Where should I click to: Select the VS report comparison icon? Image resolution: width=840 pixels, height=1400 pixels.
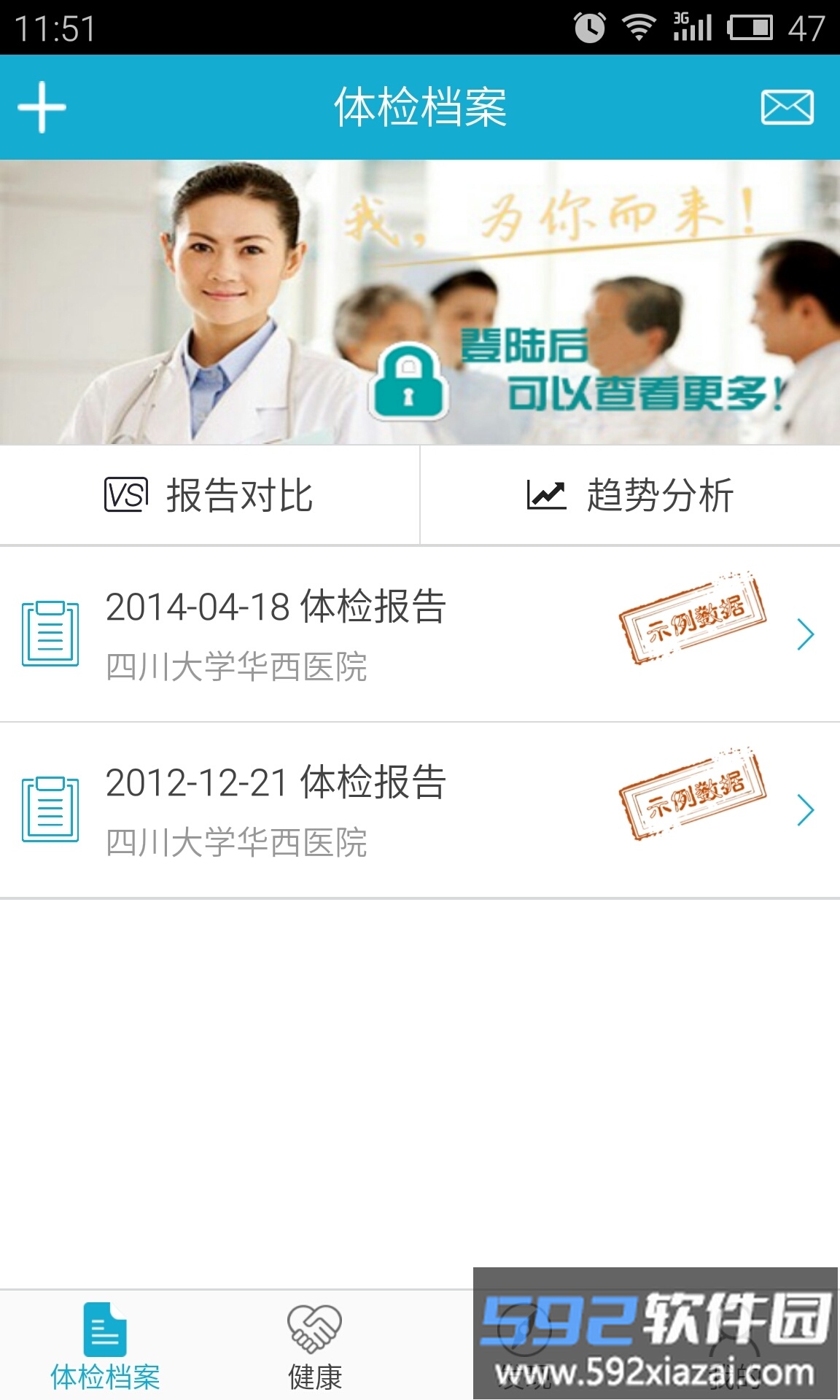click(x=124, y=494)
